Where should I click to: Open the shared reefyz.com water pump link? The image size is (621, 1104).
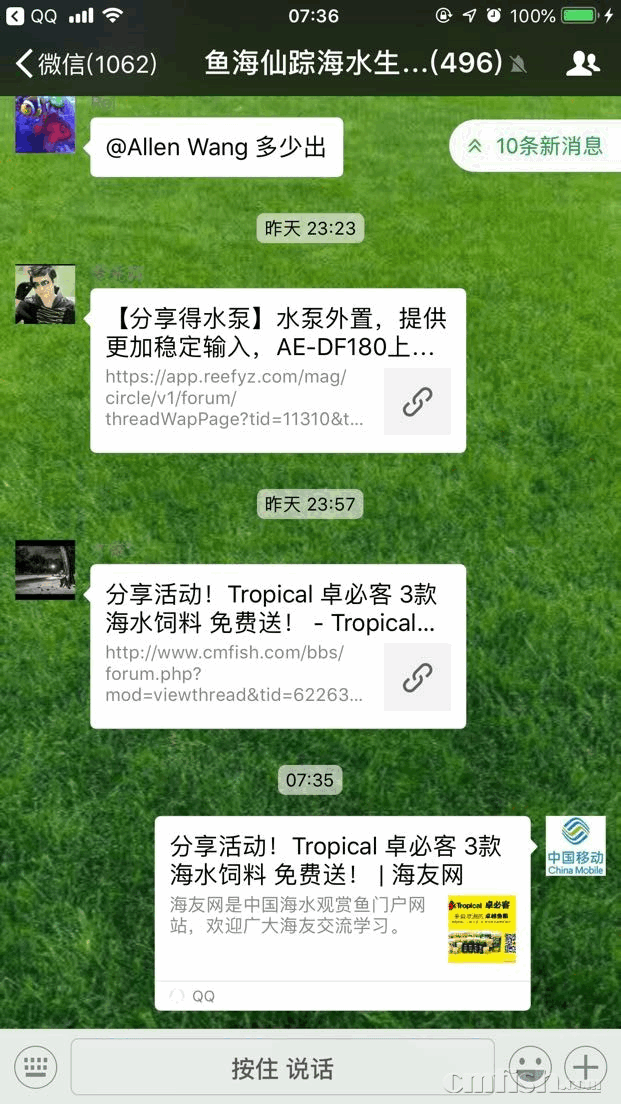tap(278, 370)
